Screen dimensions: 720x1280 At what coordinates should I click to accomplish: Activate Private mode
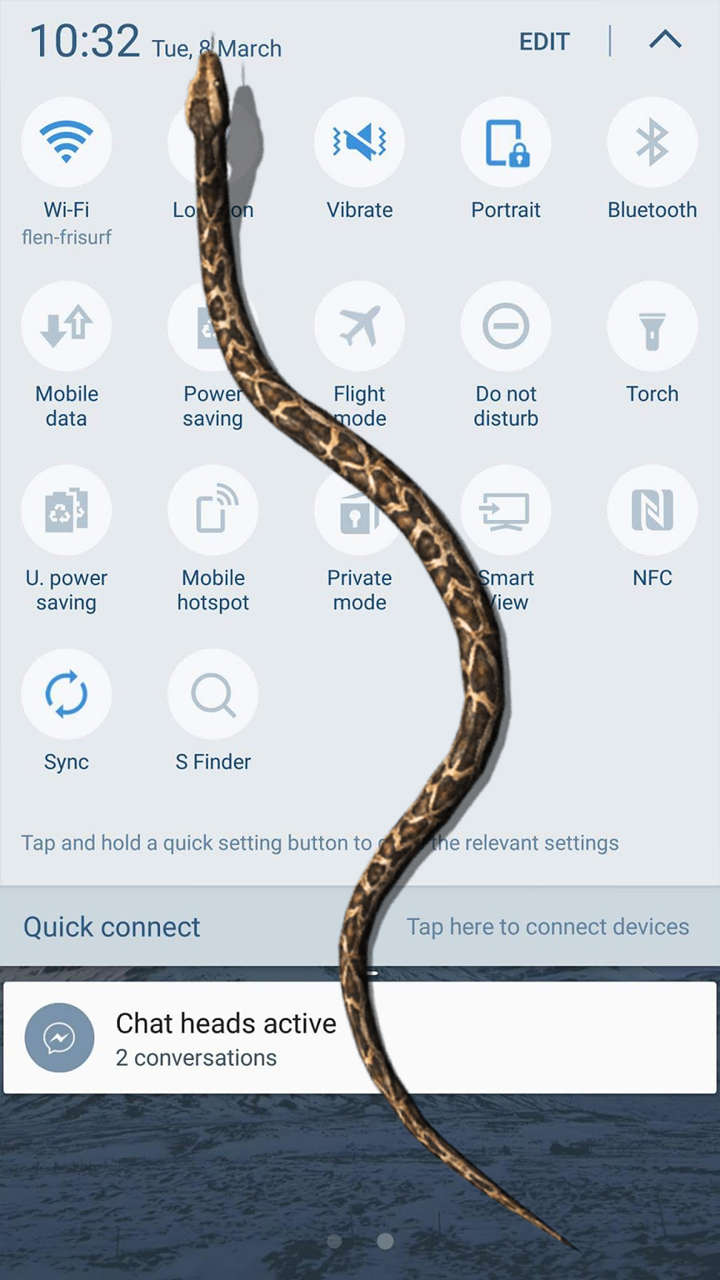pyautogui.click(x=359, y=509)
